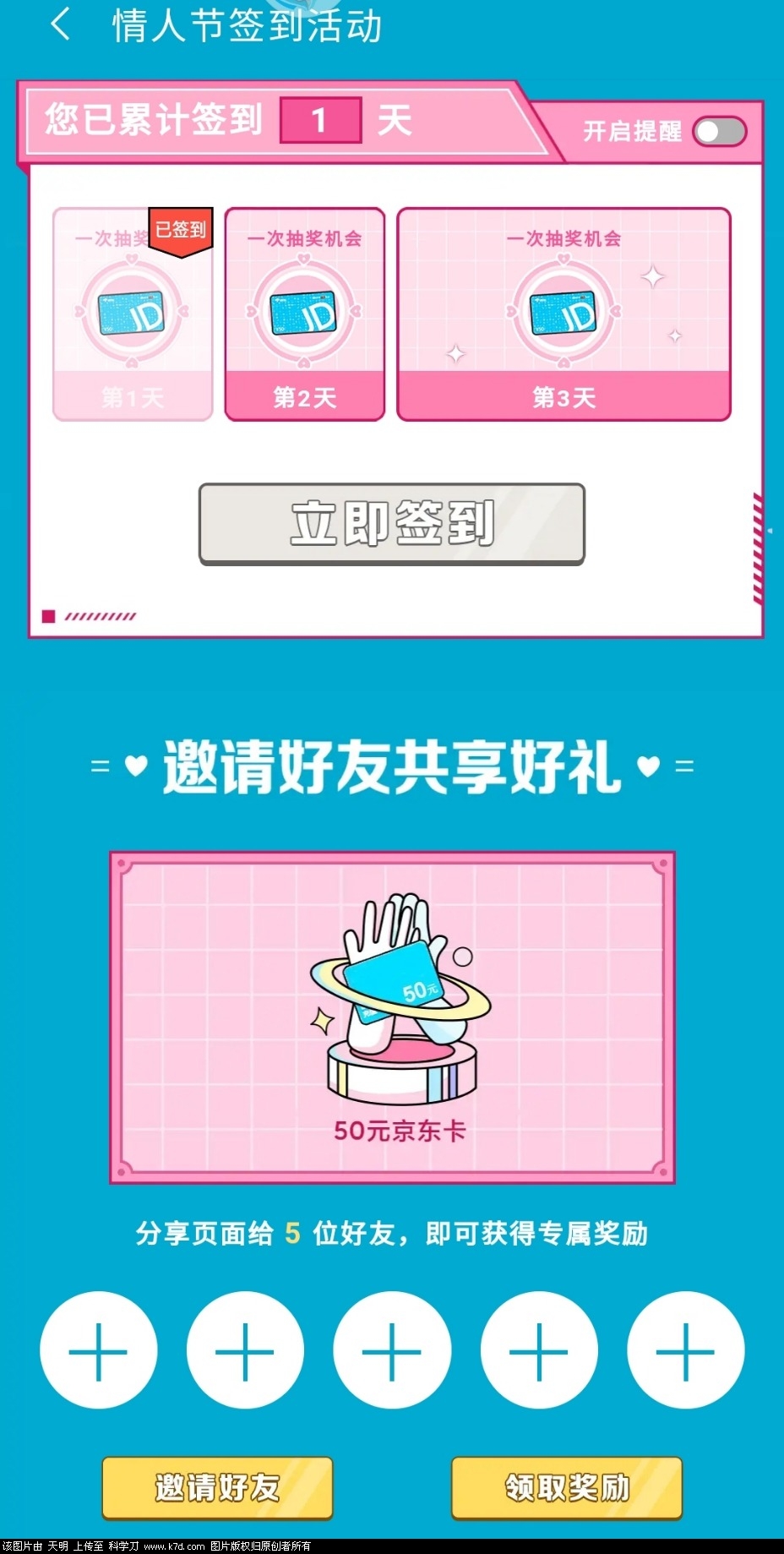
Task: Open the 第3天 reward card
Action: (563, 314)
